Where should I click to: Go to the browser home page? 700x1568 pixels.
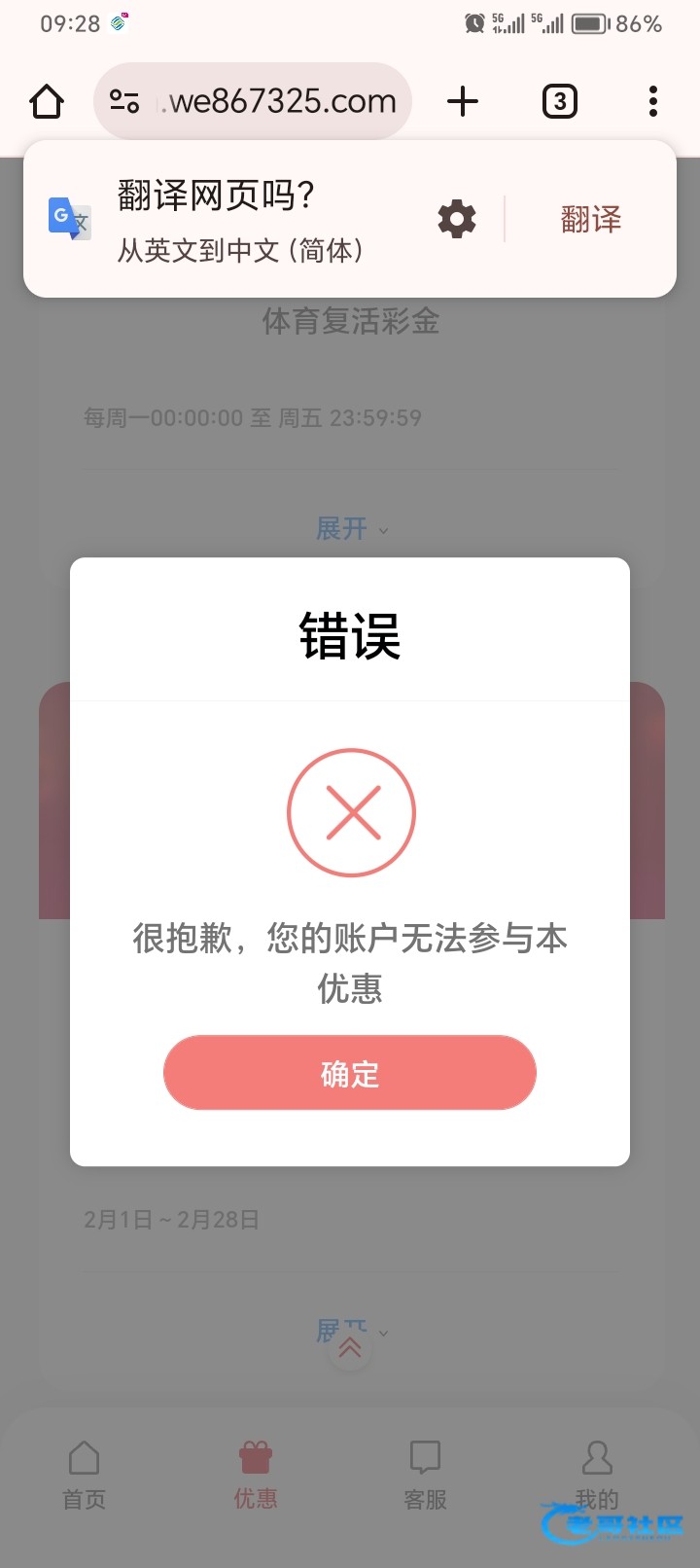coord(47,101)
